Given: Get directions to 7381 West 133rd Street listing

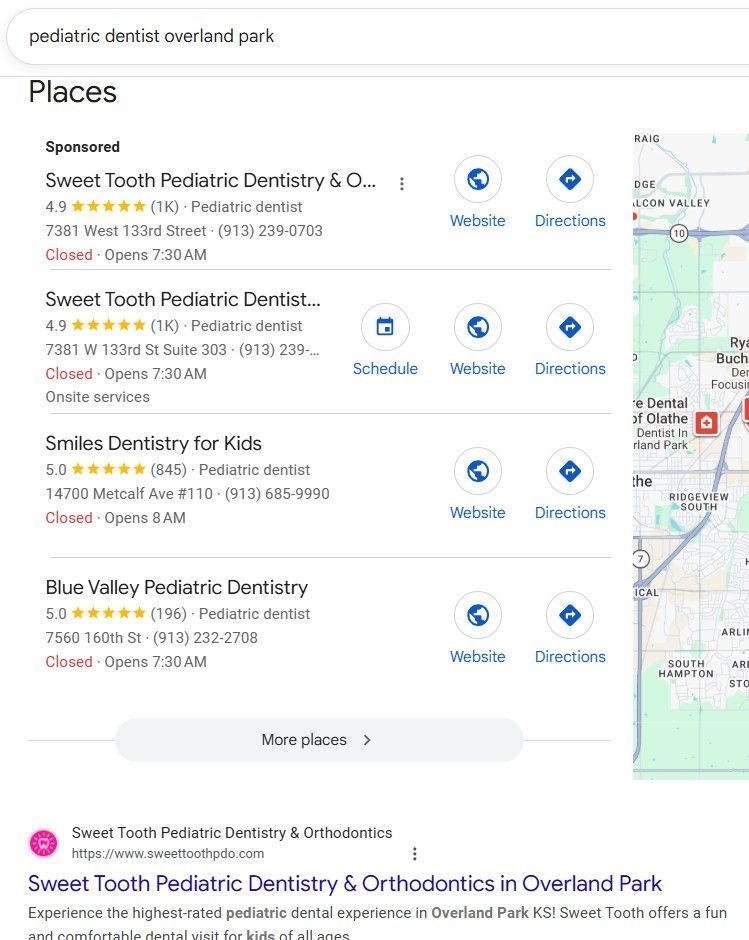Looking at the screenshot, I should tap(570, 180).
